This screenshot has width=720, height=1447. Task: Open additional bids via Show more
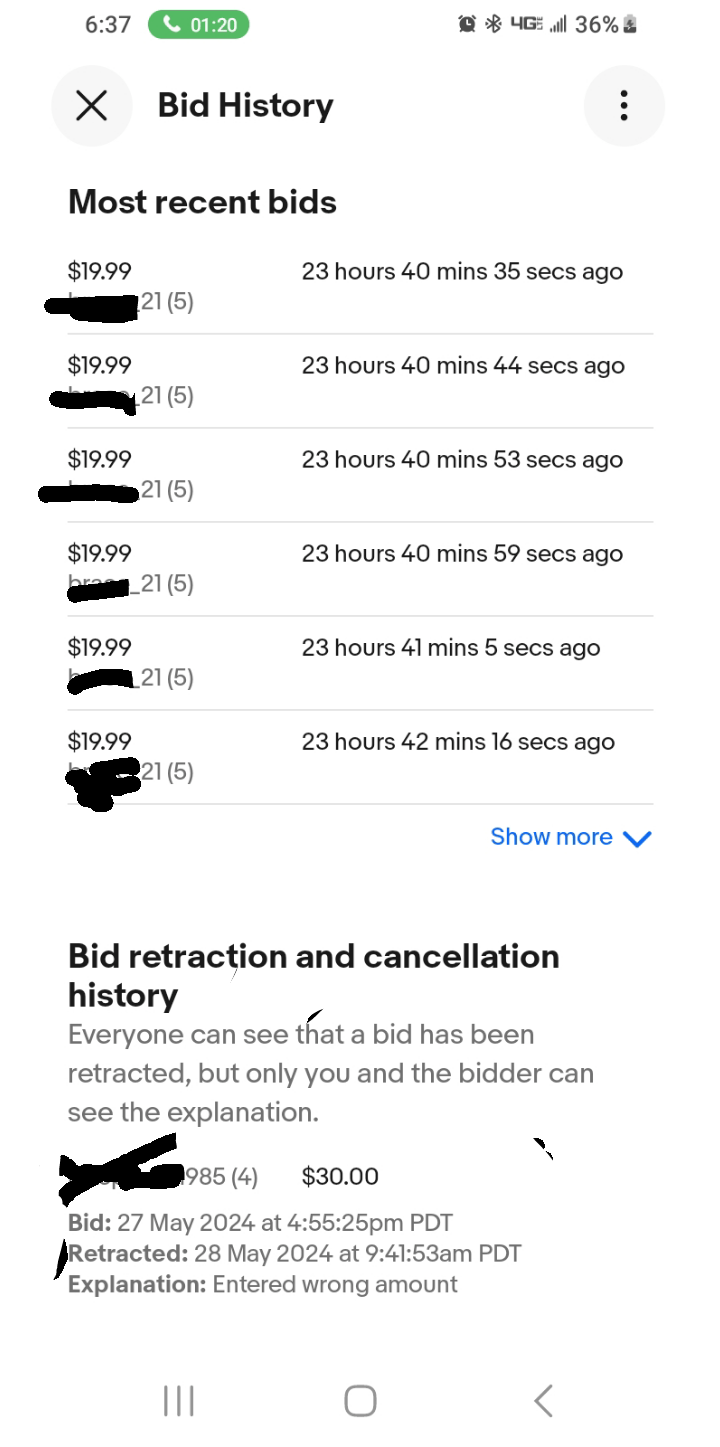click(x=551, y=837)
